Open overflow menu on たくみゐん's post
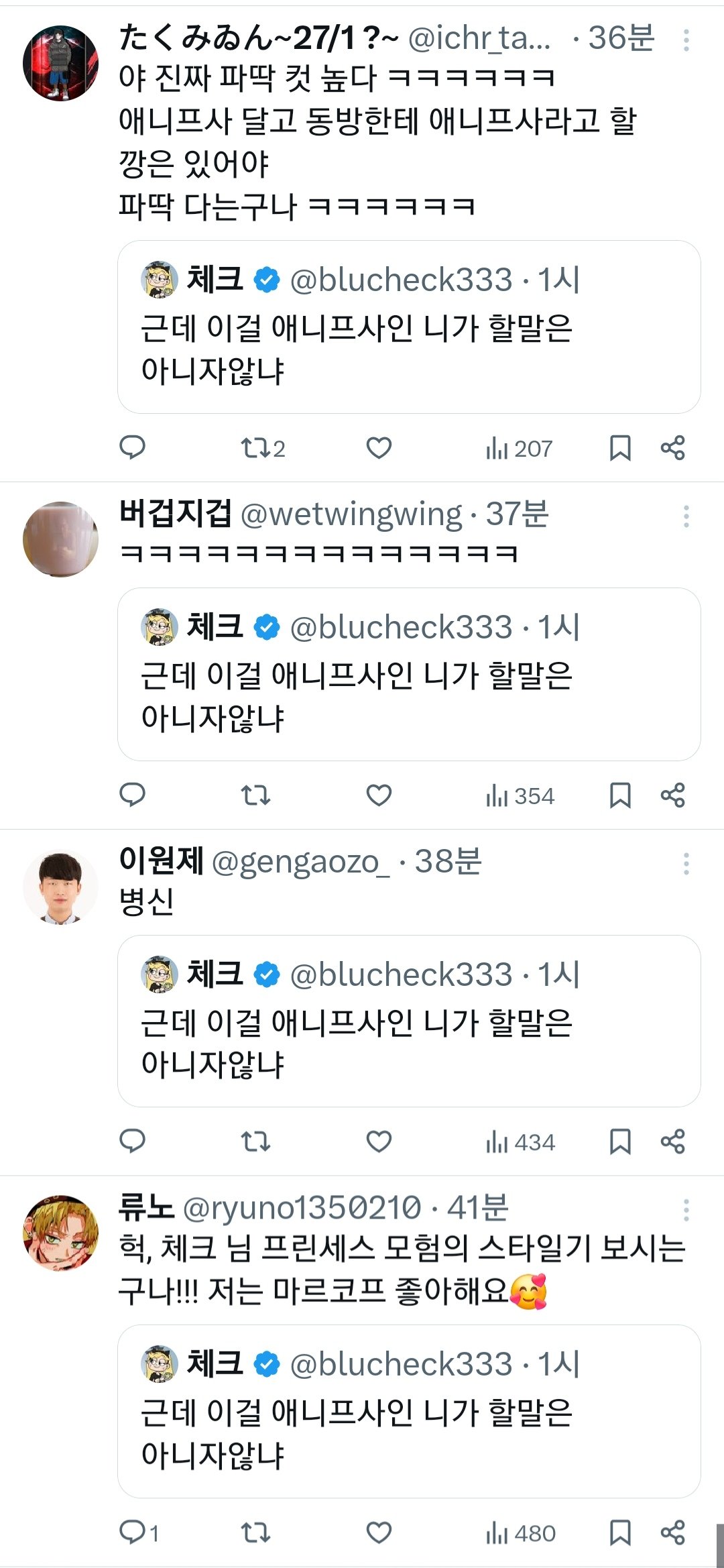The width and height of the screenshot is (724, 1568). point(686,40)
